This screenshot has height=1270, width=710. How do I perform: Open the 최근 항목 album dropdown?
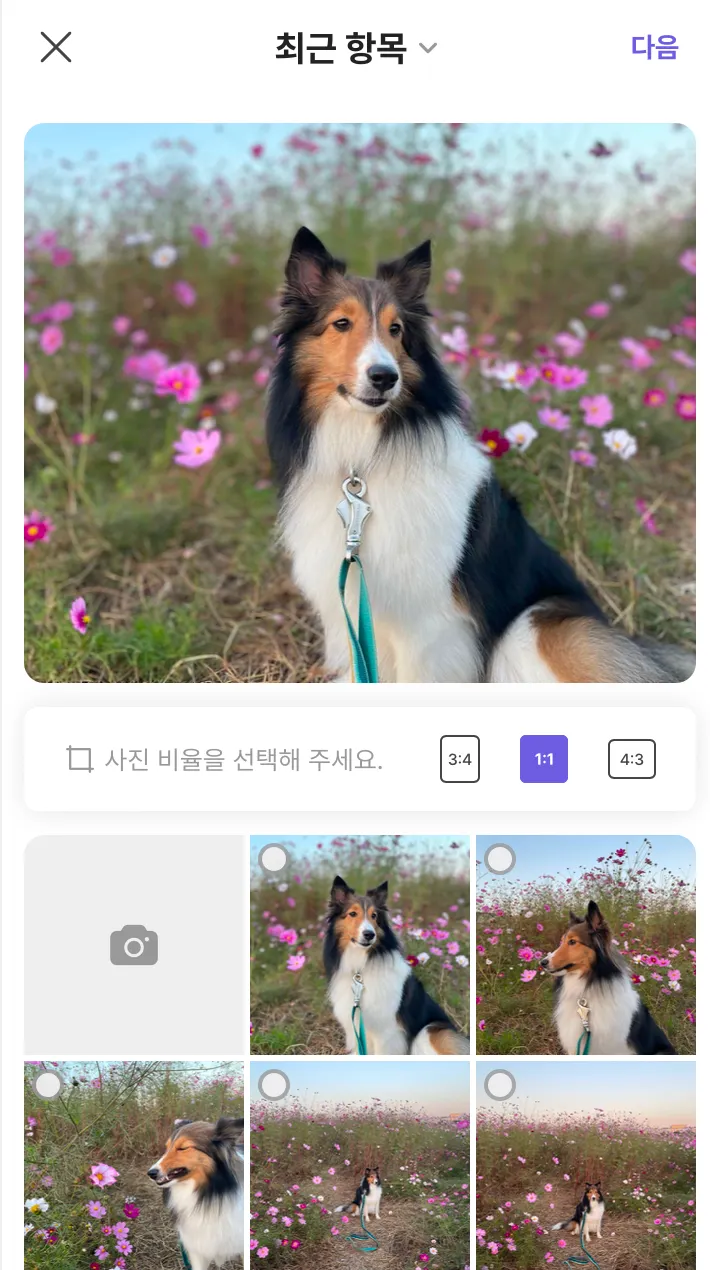pyautogui.click(x=356, y=48)
